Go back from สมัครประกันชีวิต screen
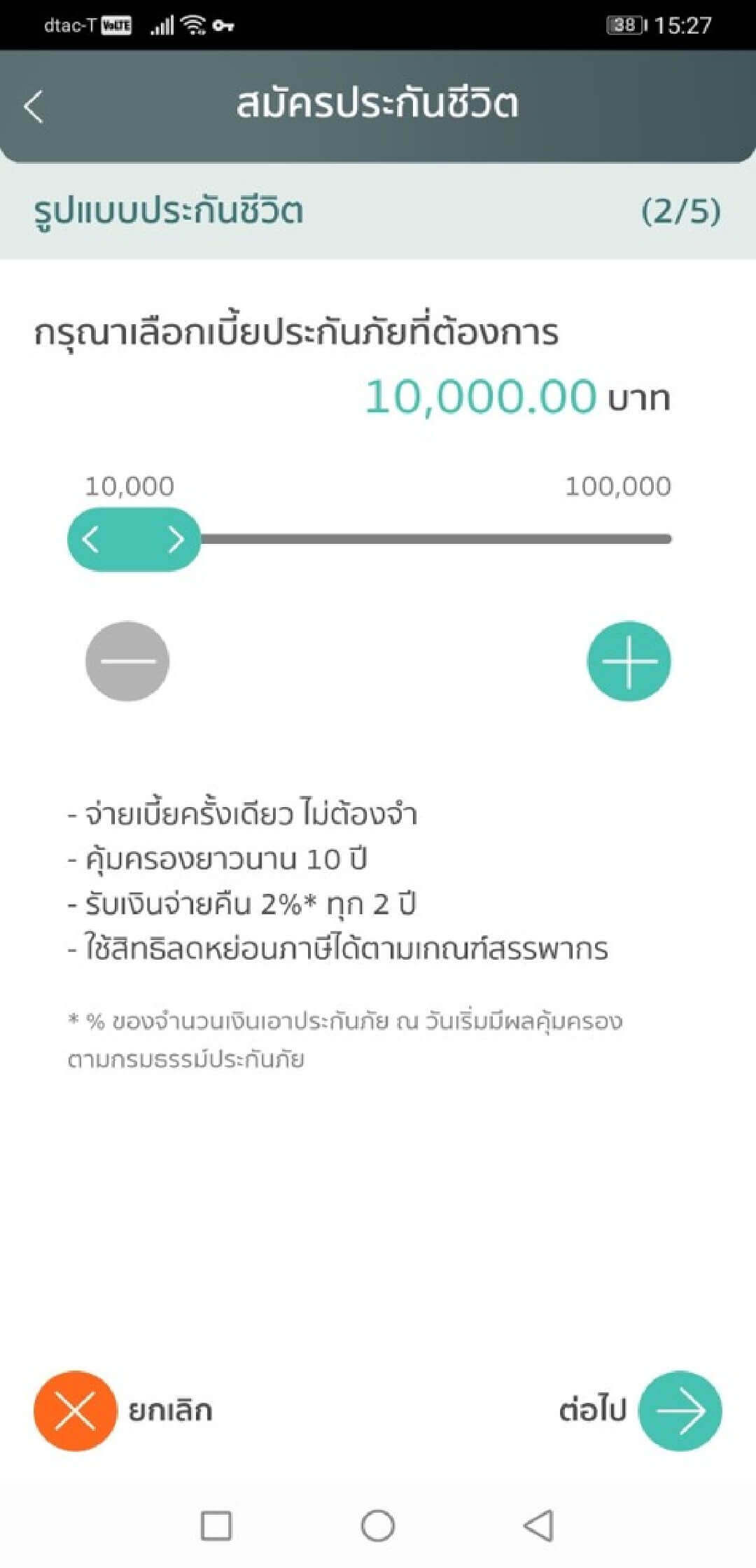Screen dimensions: 756x1568 pos(34,106)
